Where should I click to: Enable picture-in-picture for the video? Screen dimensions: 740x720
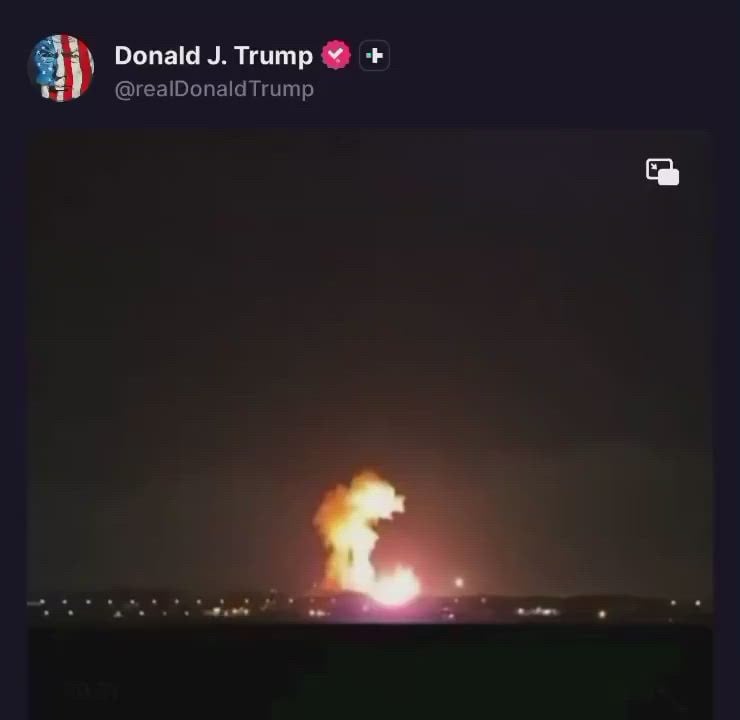pyautogui.click(x=662, y=172)
